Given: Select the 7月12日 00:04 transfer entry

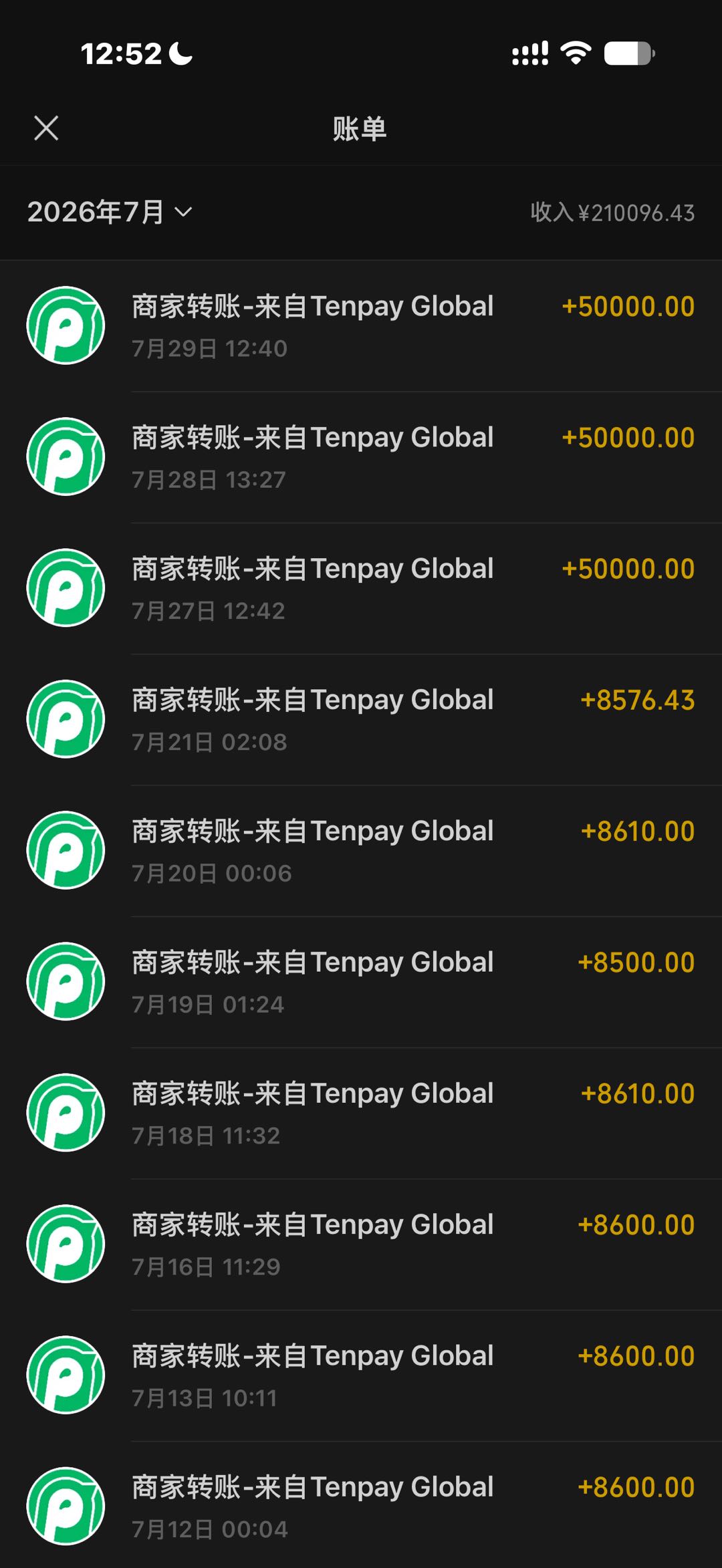Looking at the screenshot, I should [x=361, y=1505].
